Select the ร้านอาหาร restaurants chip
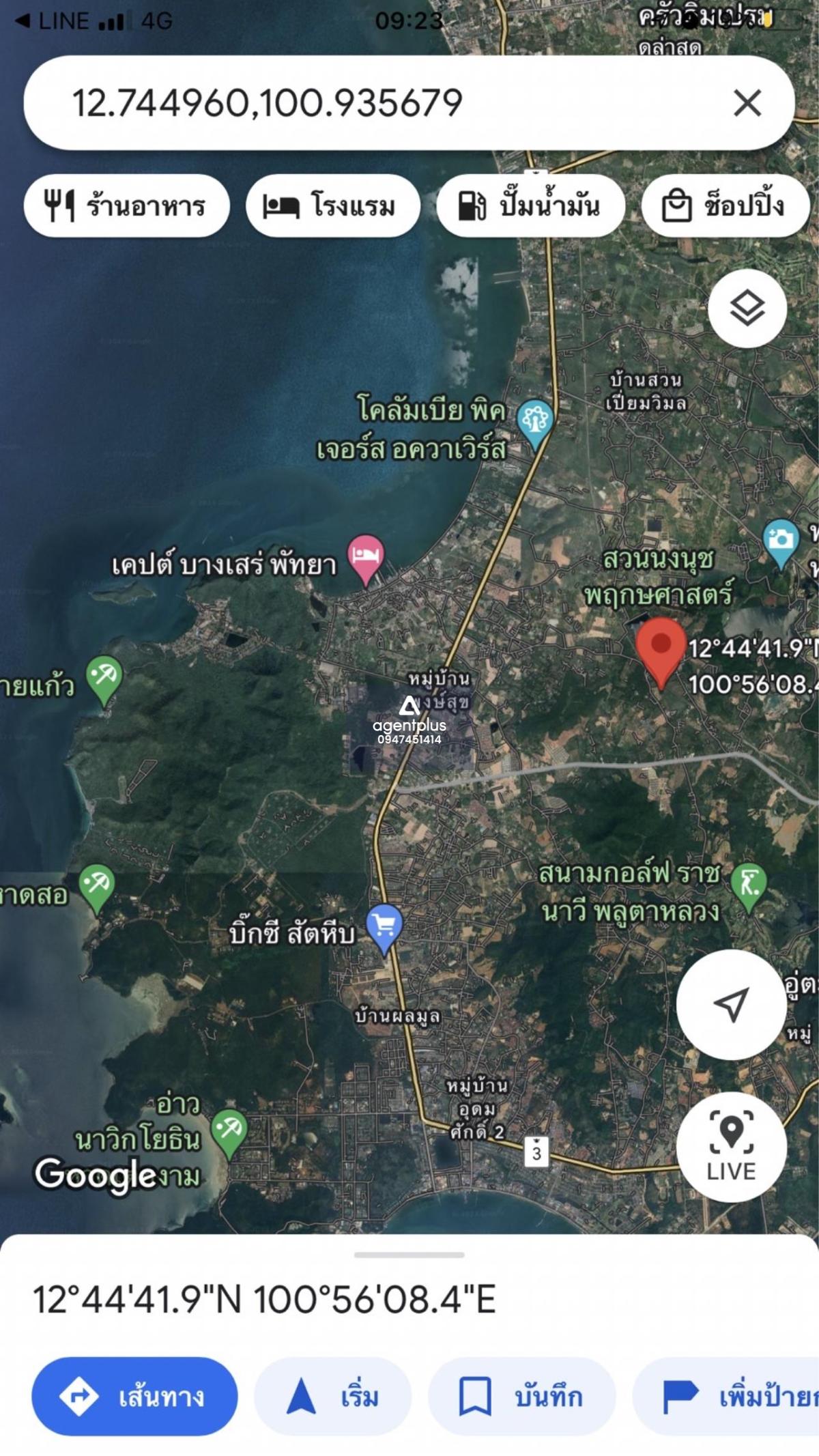The width and height of the screenshot is (819, 1456). 126,205
